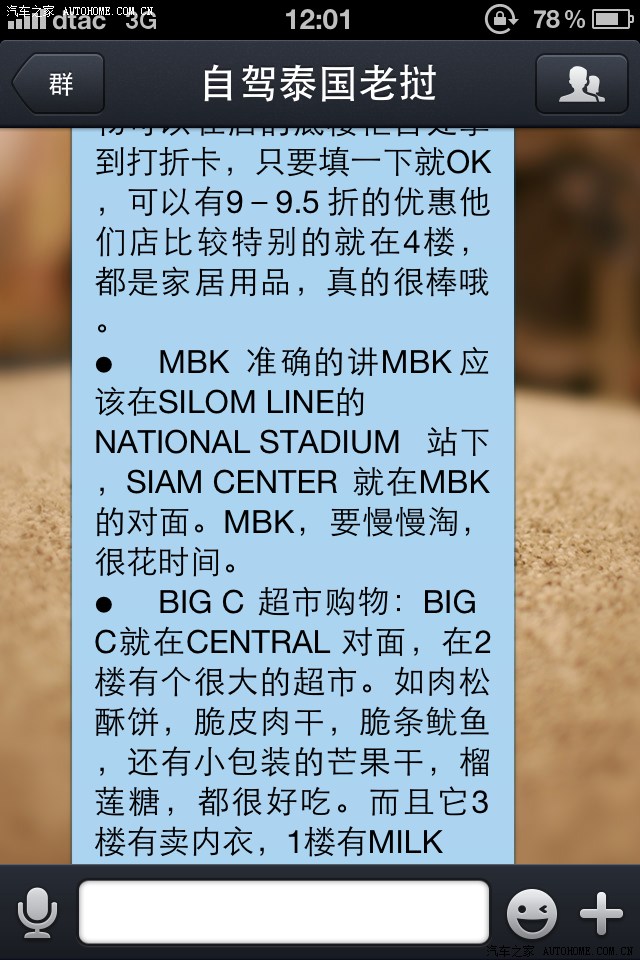Focus the message text field

point(284,912)
